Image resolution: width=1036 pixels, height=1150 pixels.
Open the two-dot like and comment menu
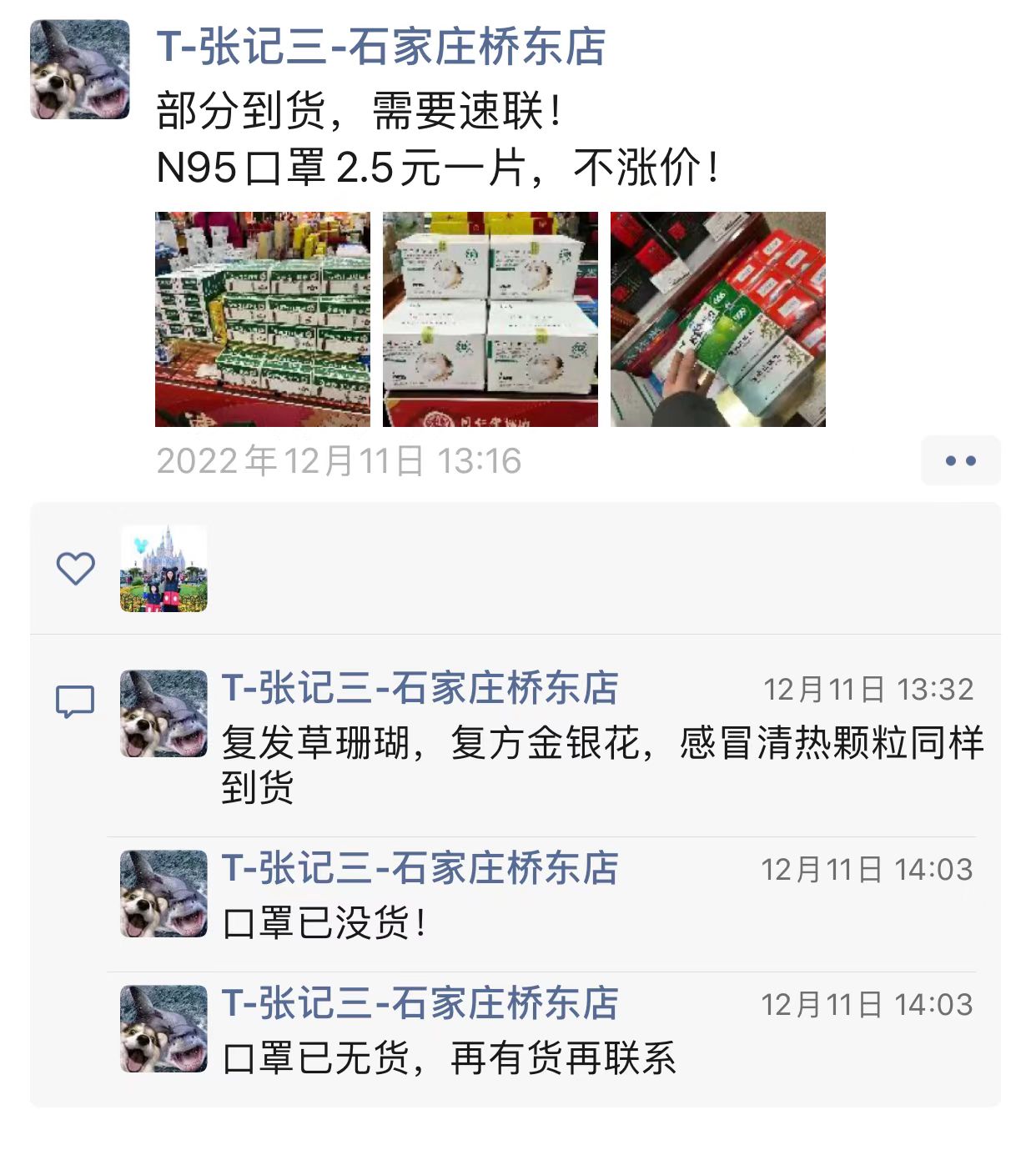[x=960, y=460]
